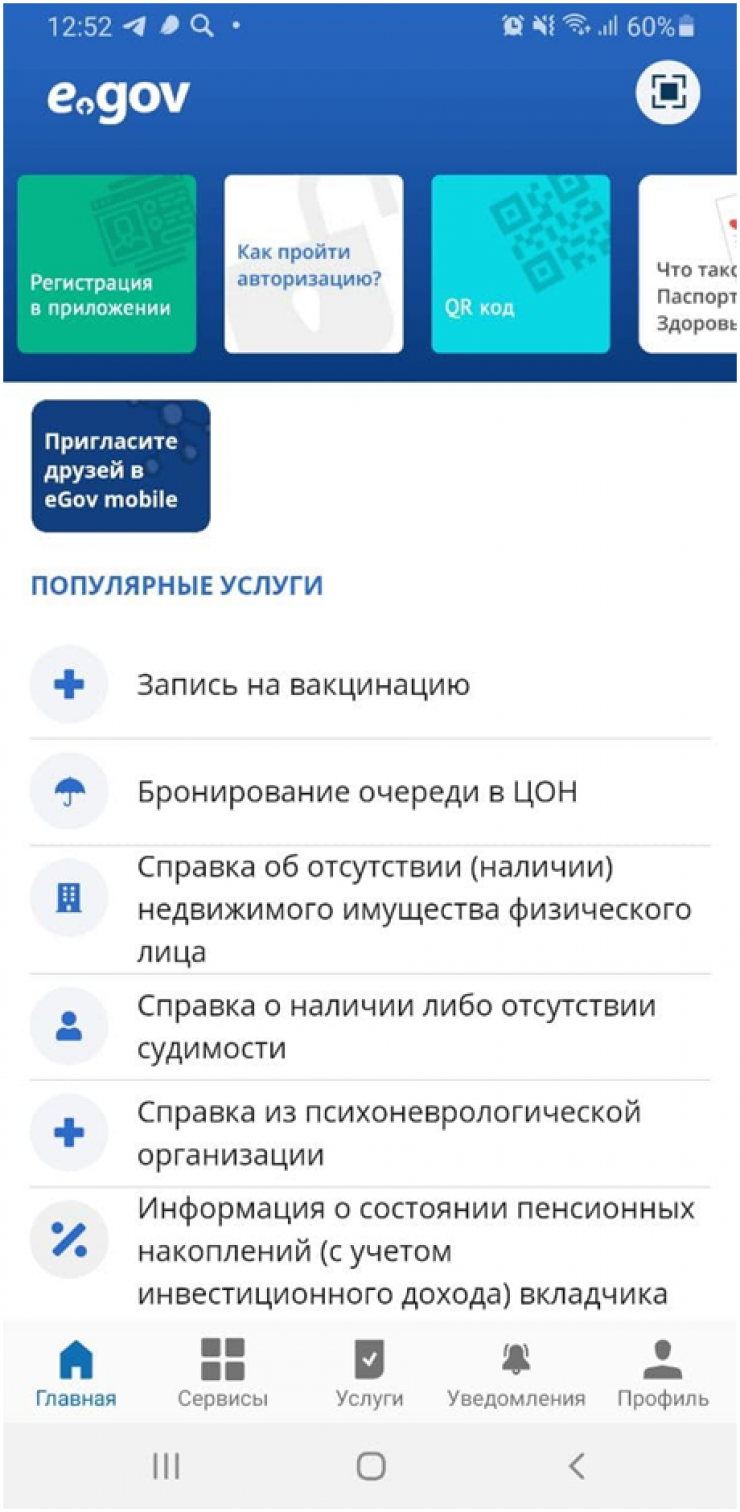
Task: Select 'Справка из психоневрологической организации'
Action: (x=370, y=1133)
